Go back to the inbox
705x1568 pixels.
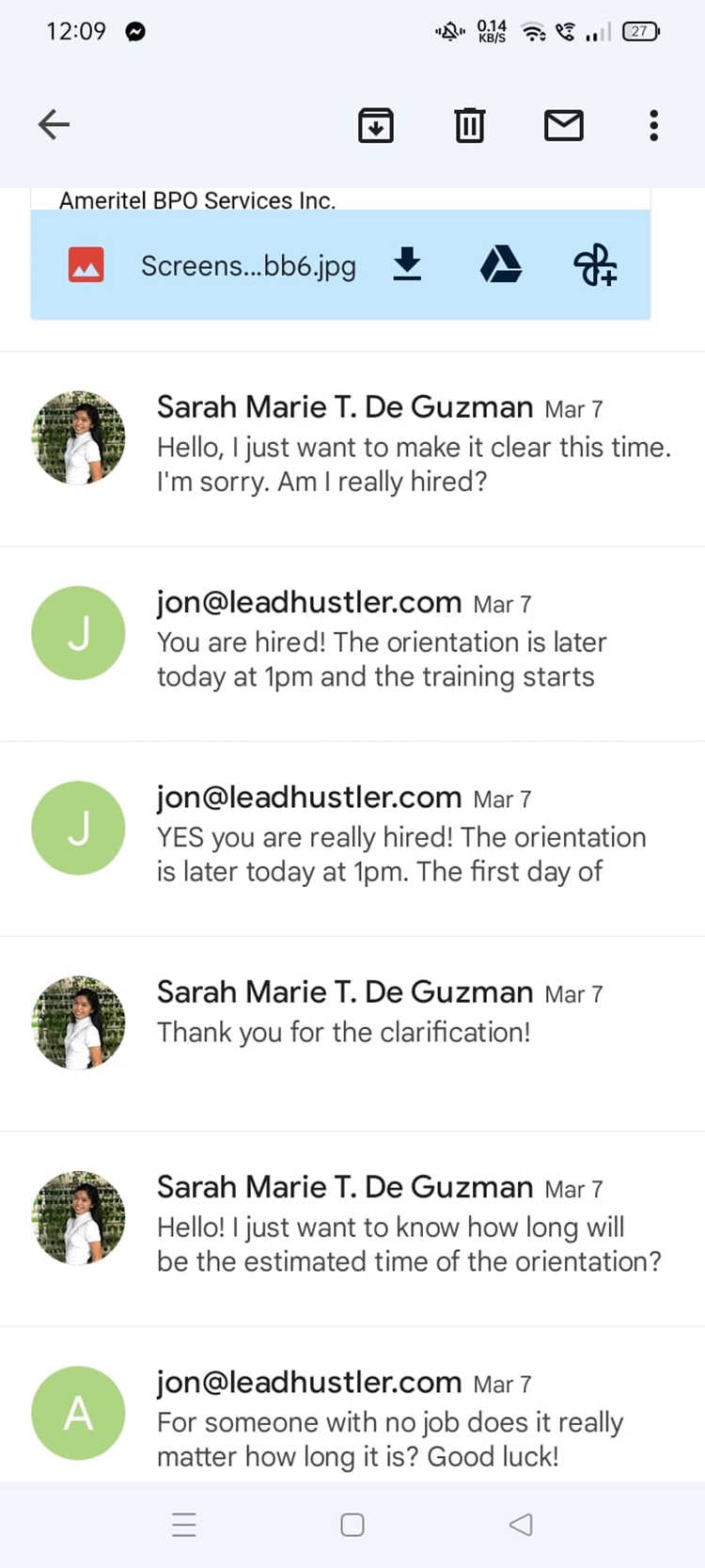[x=54, y=124]
